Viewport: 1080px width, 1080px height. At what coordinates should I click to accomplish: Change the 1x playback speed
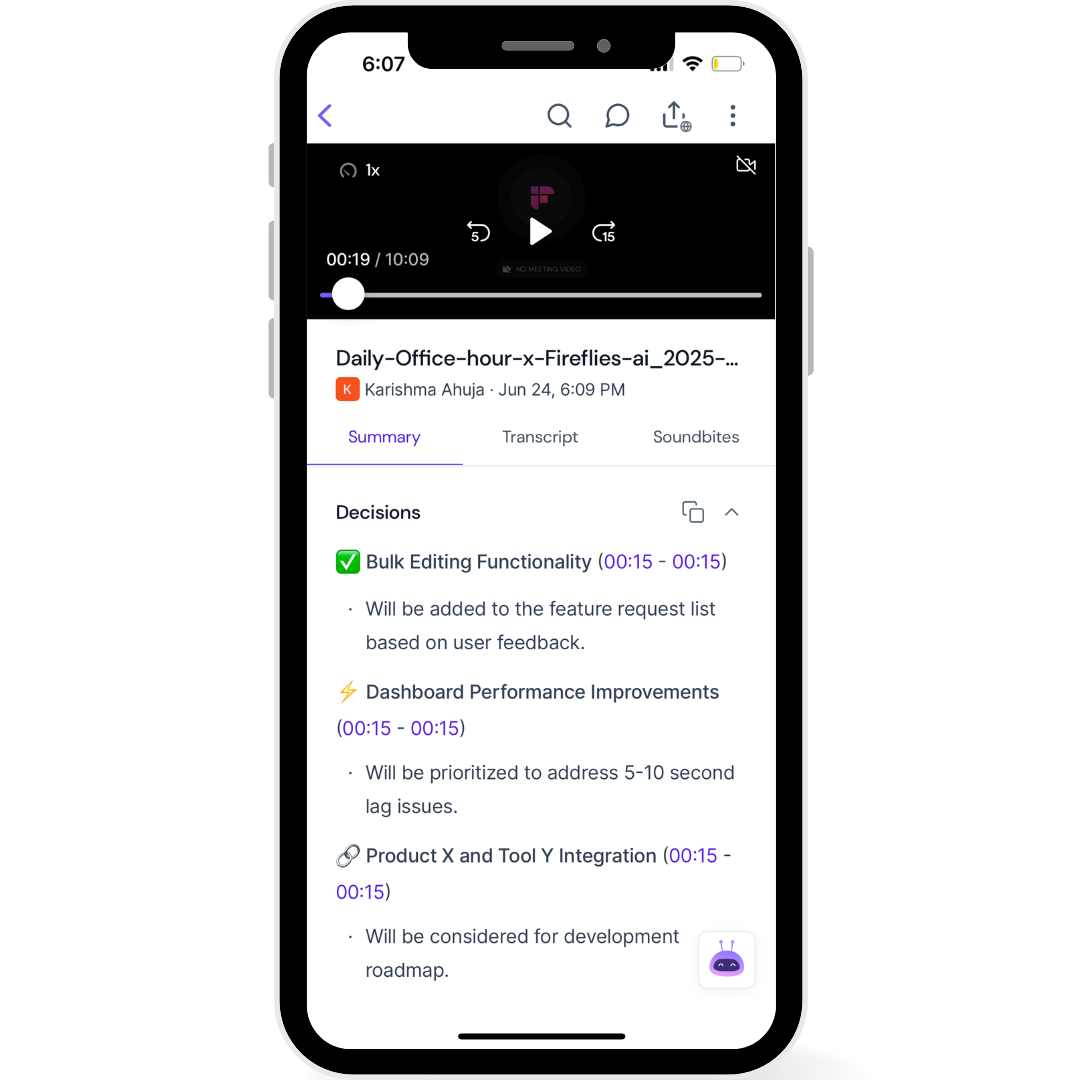360,171
